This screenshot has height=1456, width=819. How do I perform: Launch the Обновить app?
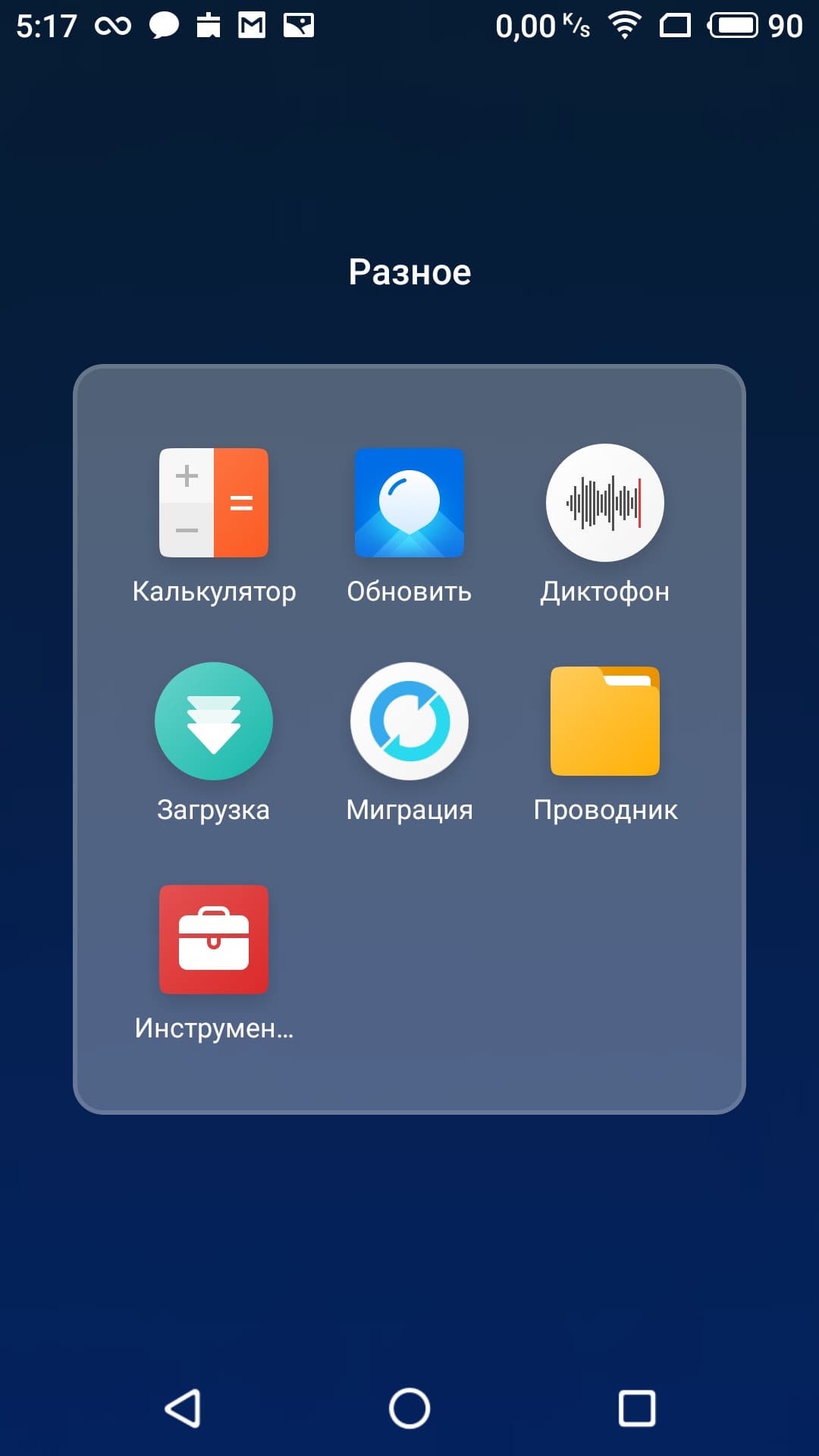(x=409, y=503)
